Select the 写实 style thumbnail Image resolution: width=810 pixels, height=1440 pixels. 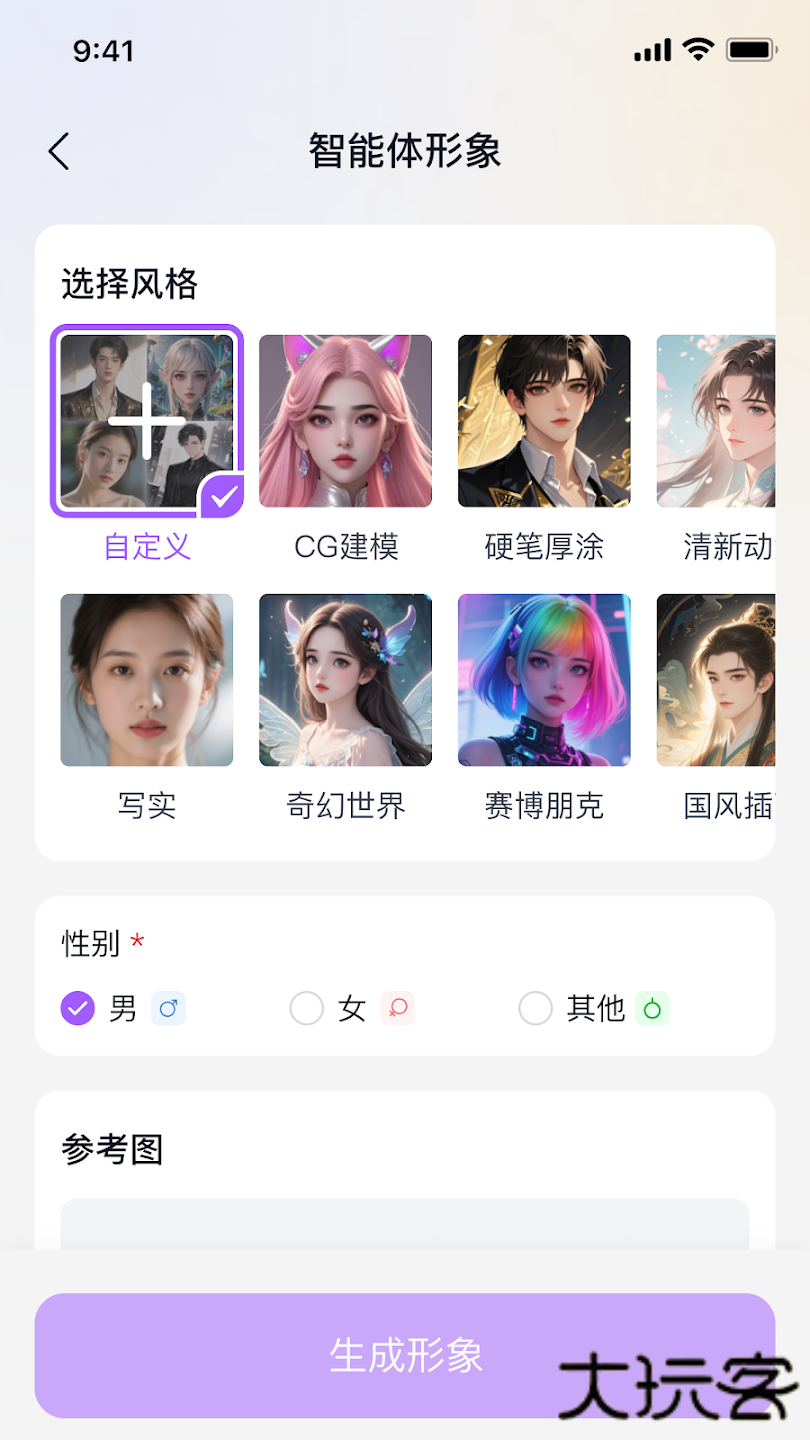[146, 680]
